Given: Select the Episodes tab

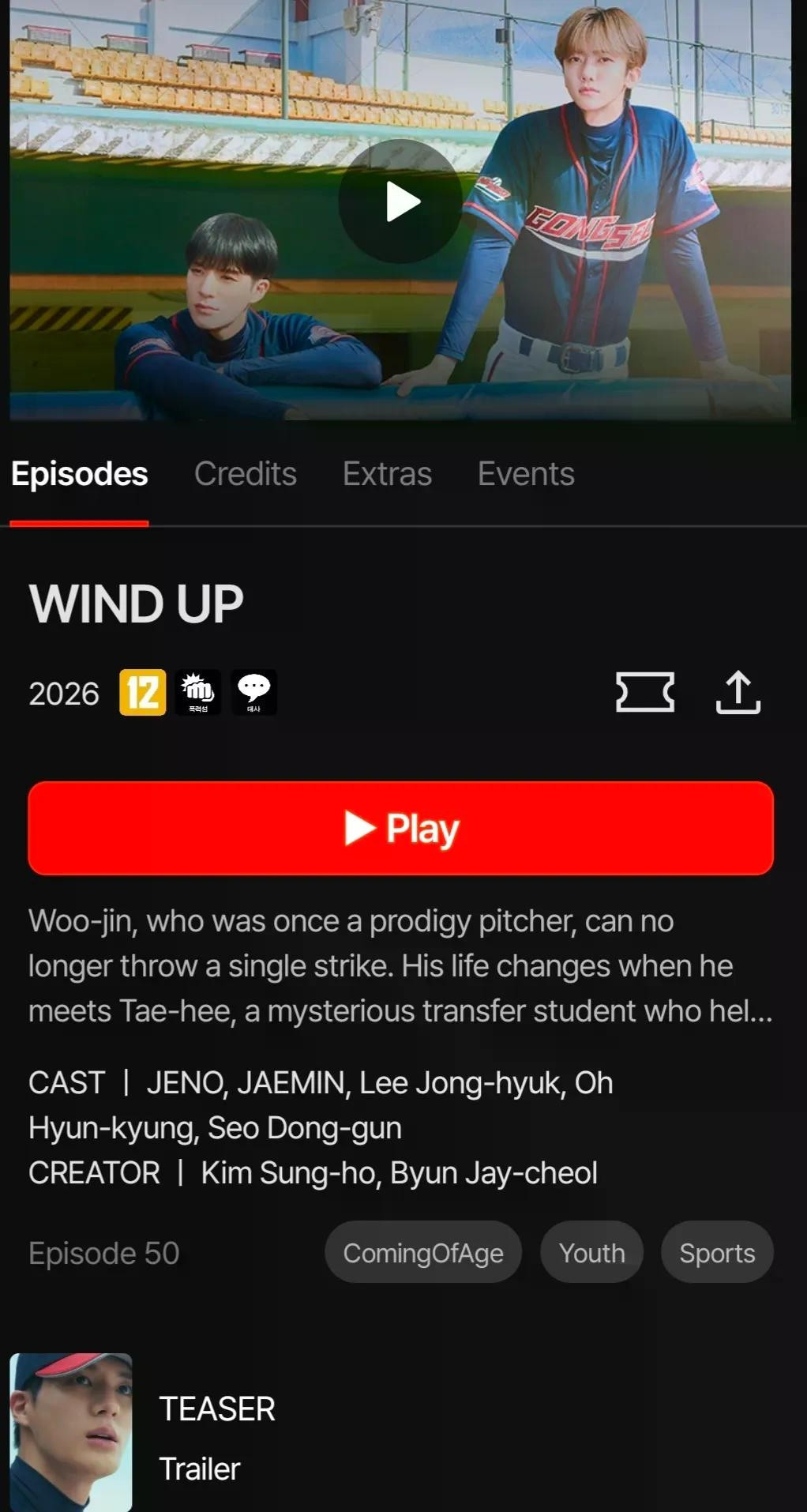Looking at the screenshot, I should [79, 474].
